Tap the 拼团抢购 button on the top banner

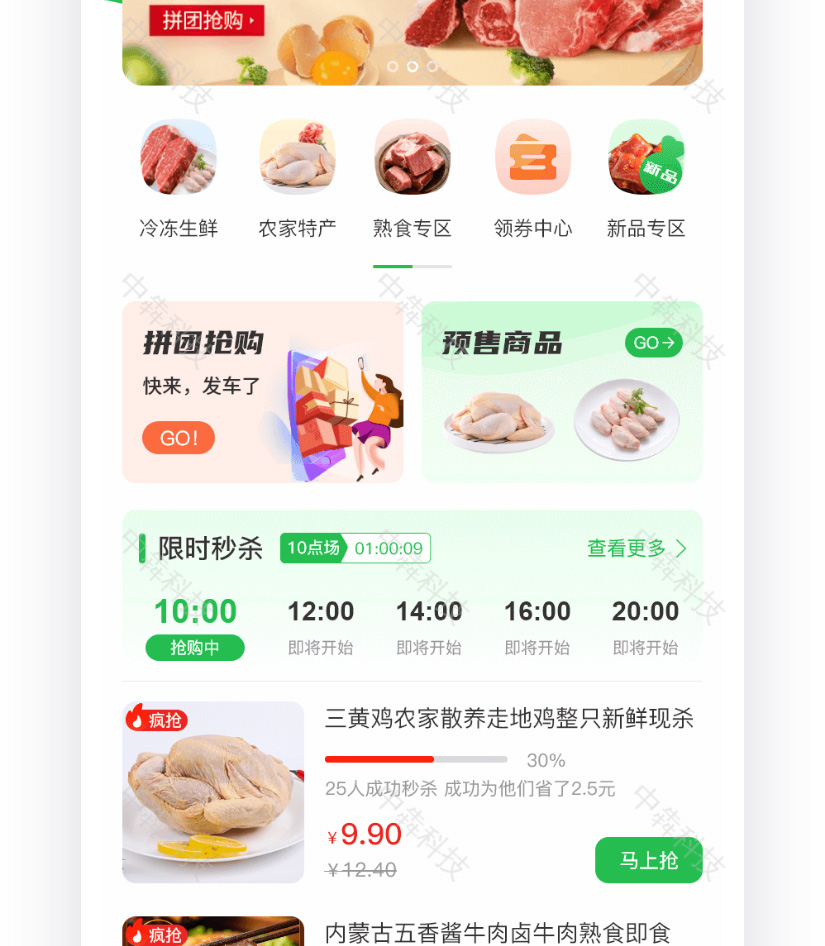pyautogui.click(x=206, y=20)
